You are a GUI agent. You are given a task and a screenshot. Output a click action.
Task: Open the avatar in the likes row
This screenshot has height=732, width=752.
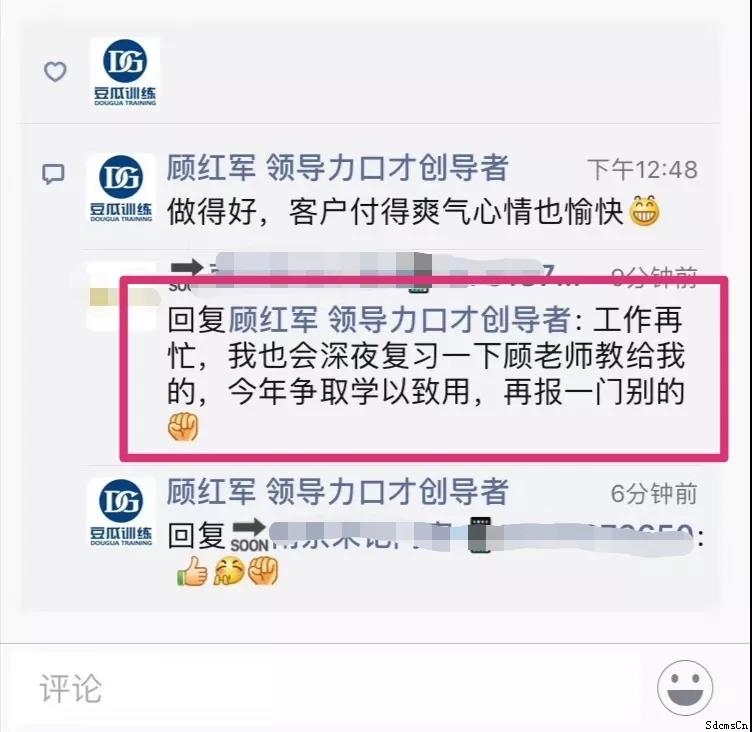click(x=124, y=72)
